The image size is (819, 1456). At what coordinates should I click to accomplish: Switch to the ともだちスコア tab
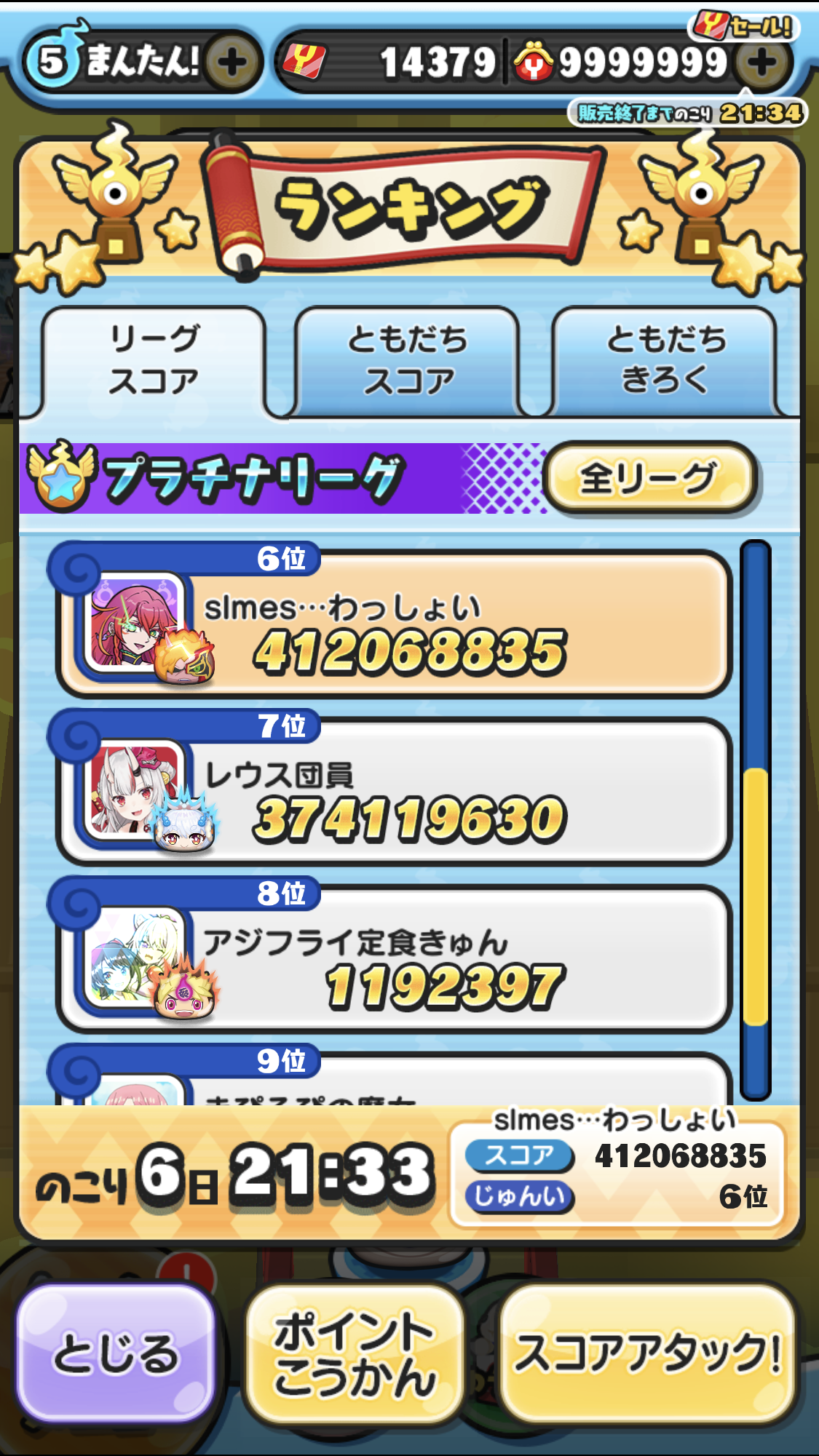[408, 361]
